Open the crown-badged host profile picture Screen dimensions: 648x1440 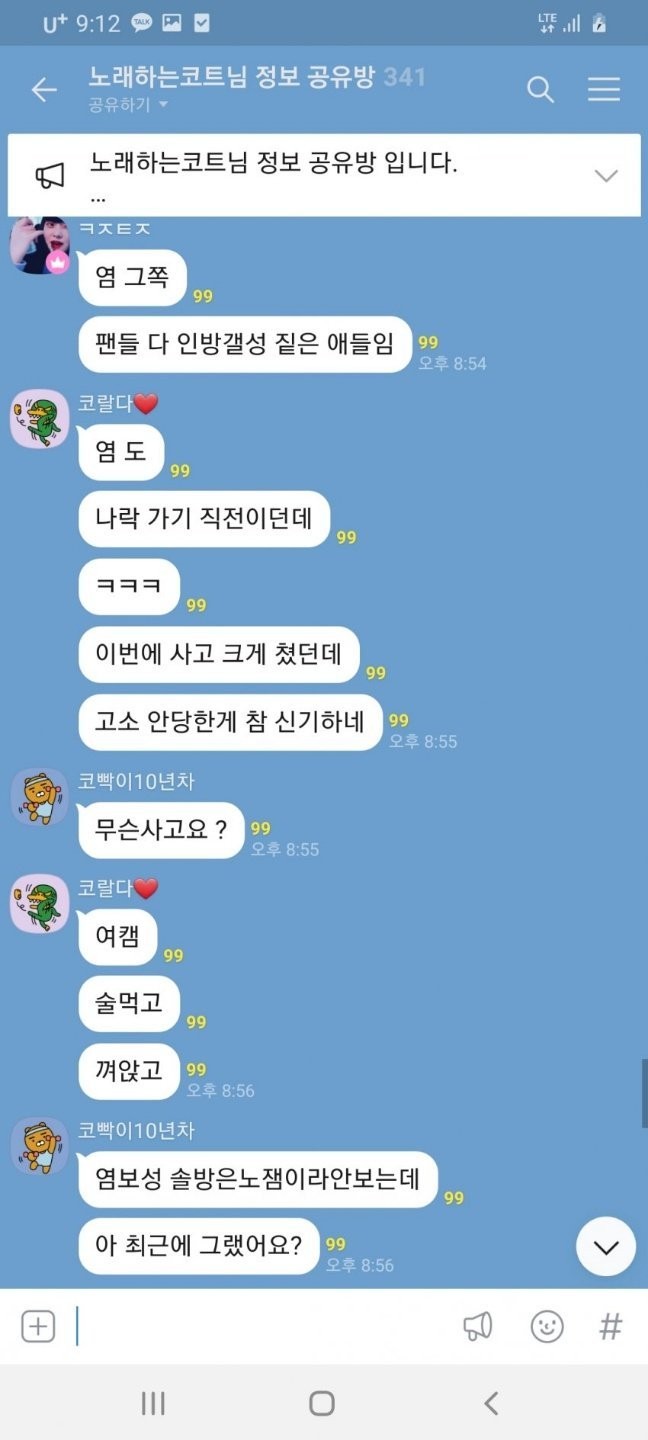(x=39, y=244)
